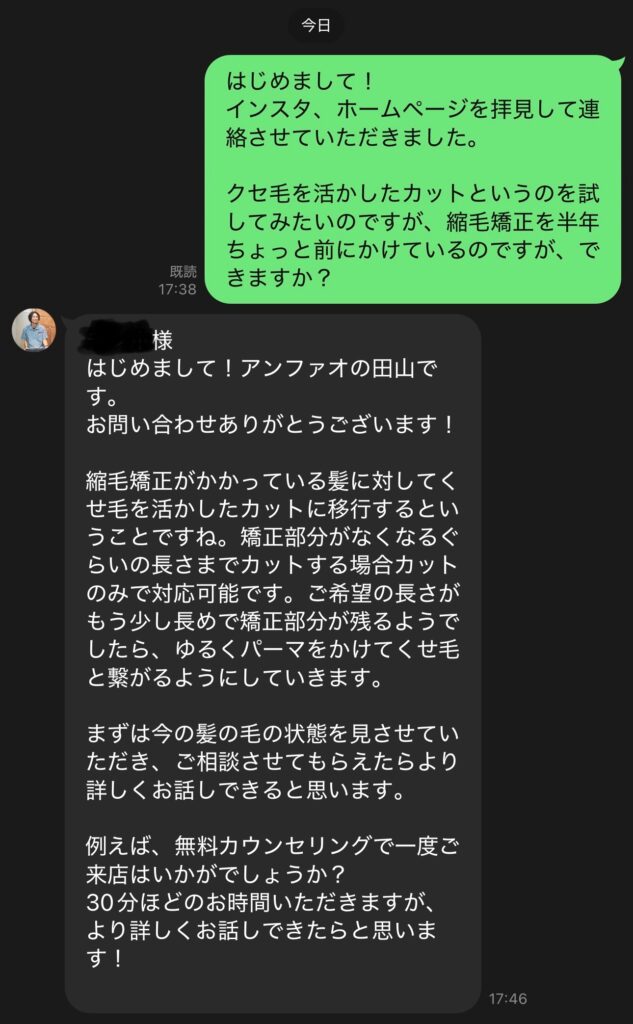Open the profile photo of sender 田山

coord(33,330)
